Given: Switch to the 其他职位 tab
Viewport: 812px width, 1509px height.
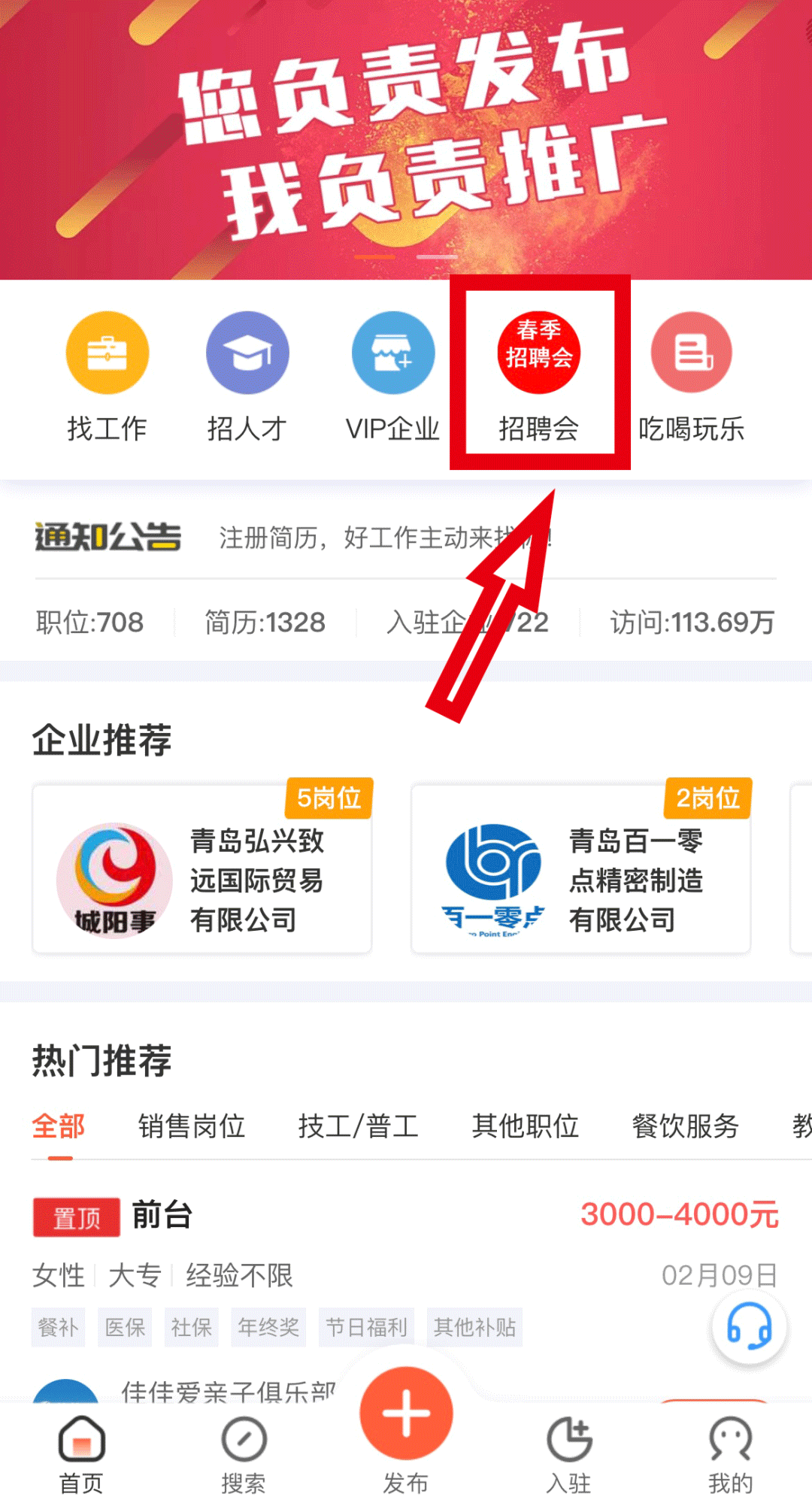Looking at the screenshot, I should pyautogui.click(x=525, y=1126).
